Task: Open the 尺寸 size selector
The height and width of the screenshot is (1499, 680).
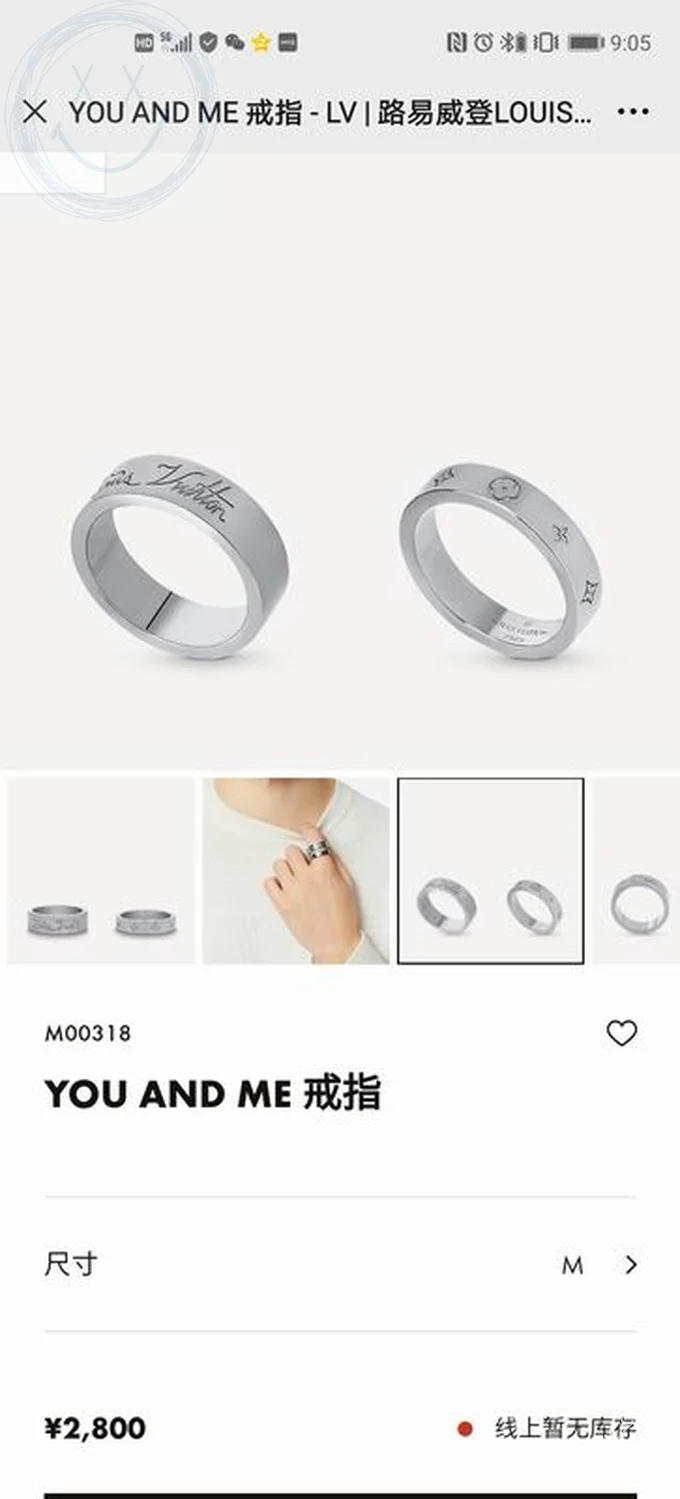Action: [340, 1264]
